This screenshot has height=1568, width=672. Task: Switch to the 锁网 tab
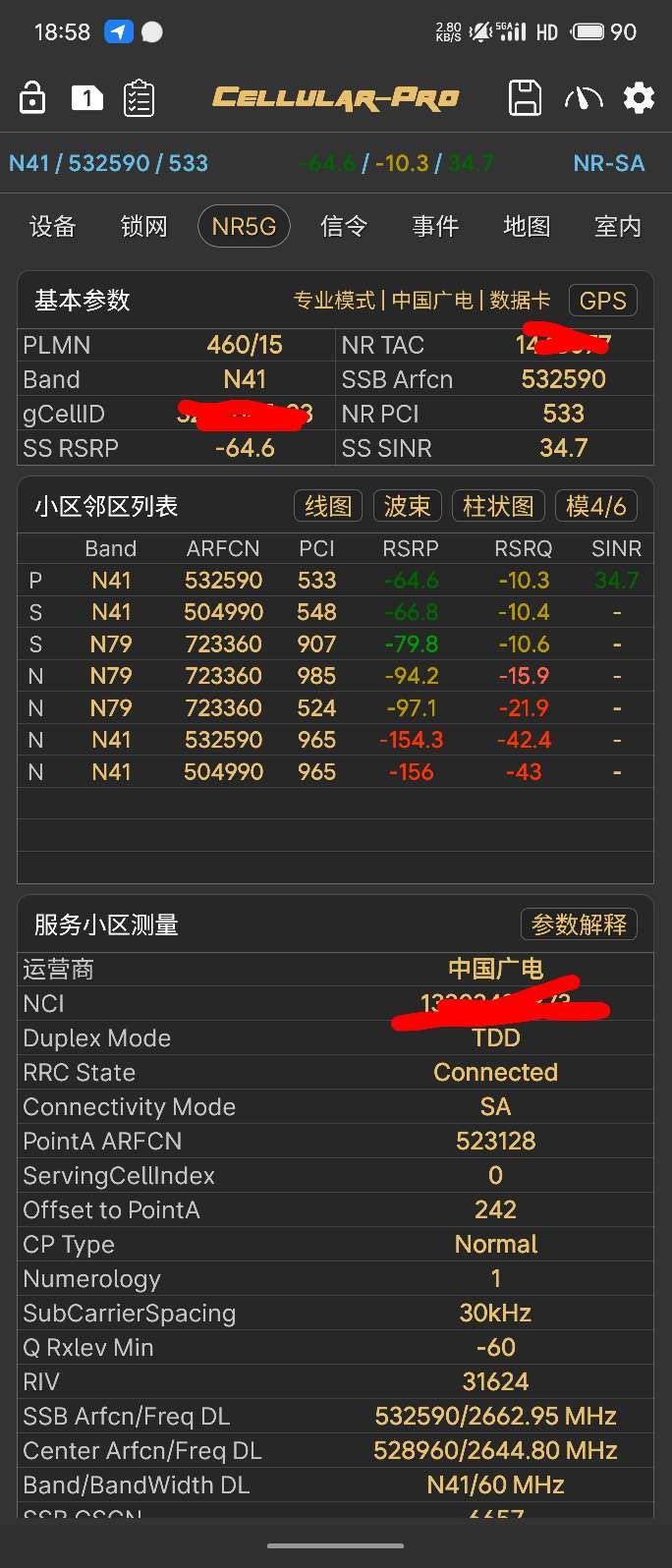(x=144, y=227)
